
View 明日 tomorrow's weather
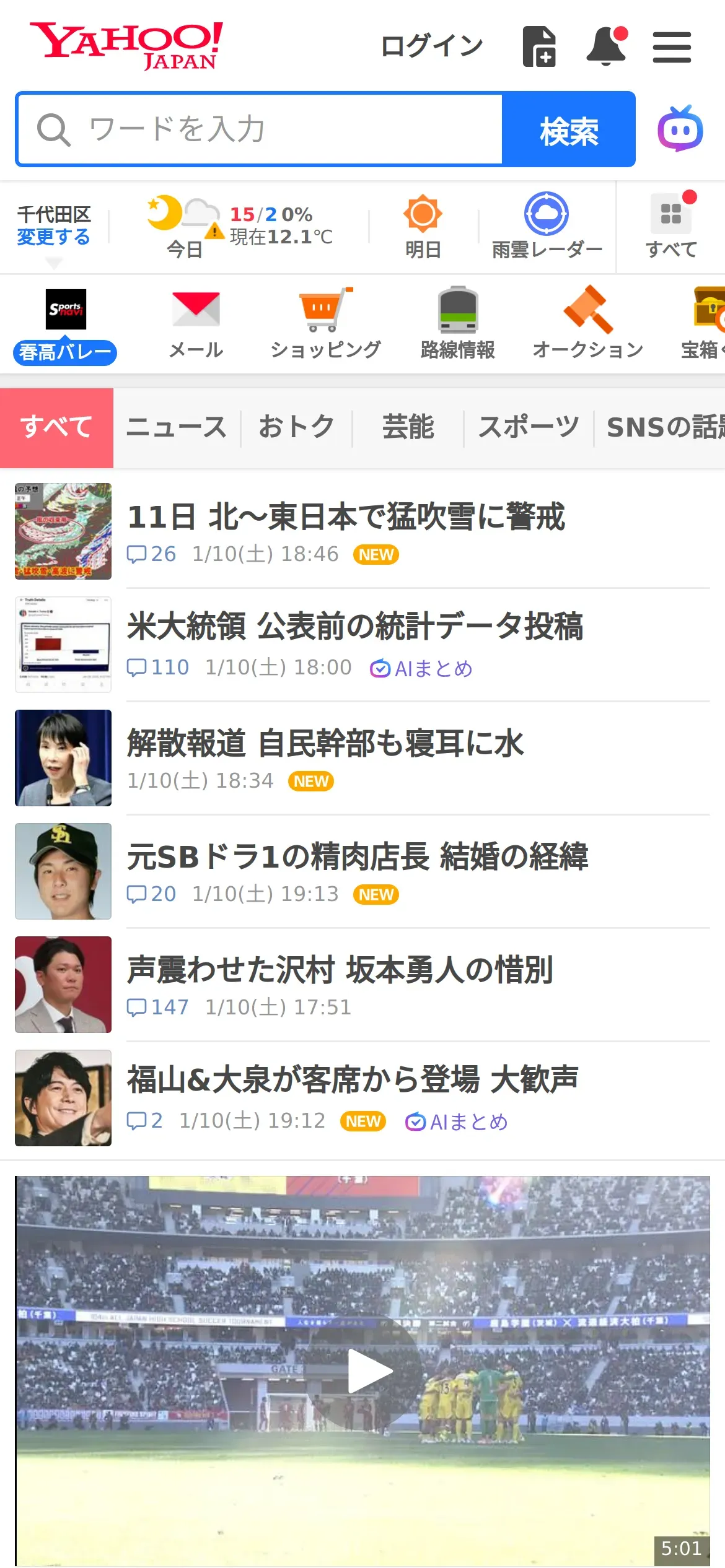tap(423, 227)
